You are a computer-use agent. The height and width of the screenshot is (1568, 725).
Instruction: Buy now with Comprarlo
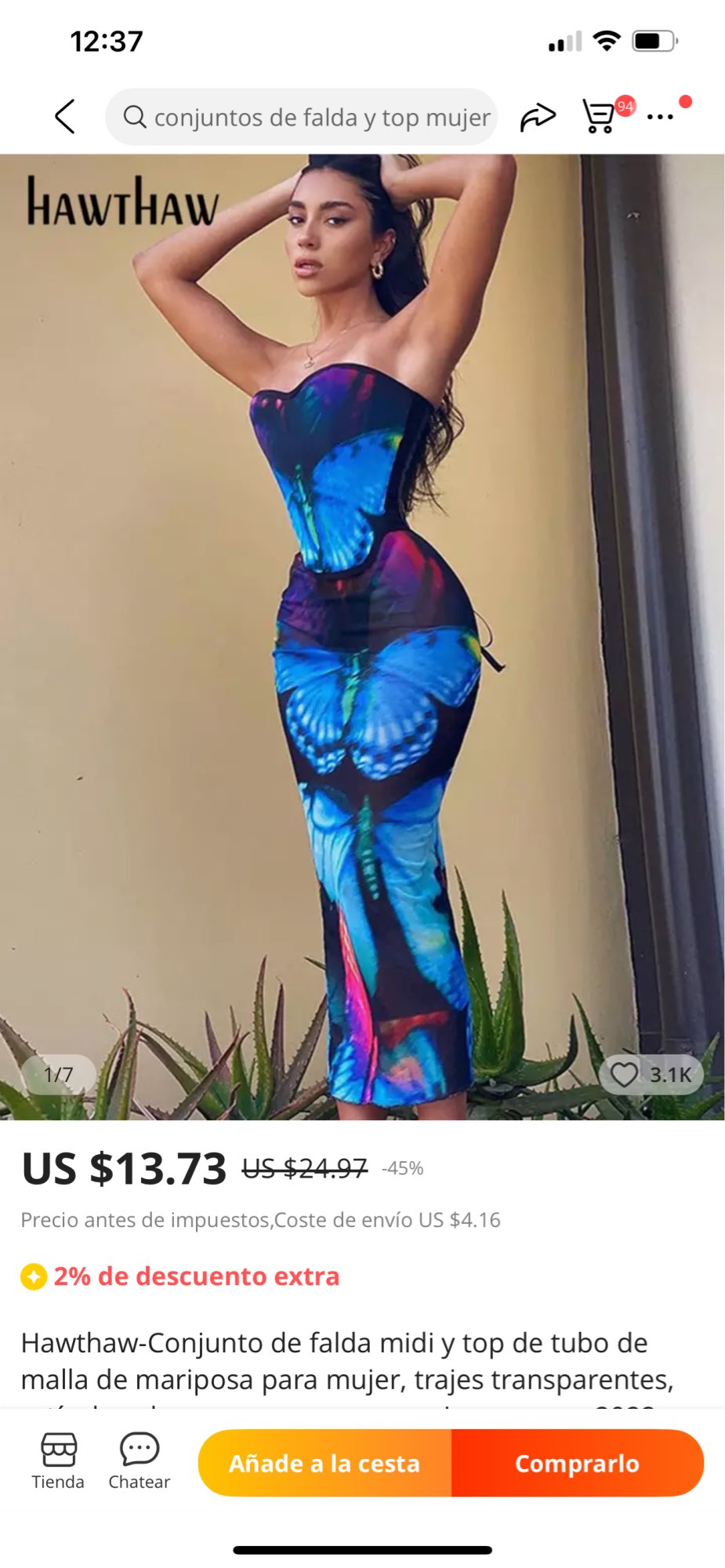click(x=577, y=1463)
